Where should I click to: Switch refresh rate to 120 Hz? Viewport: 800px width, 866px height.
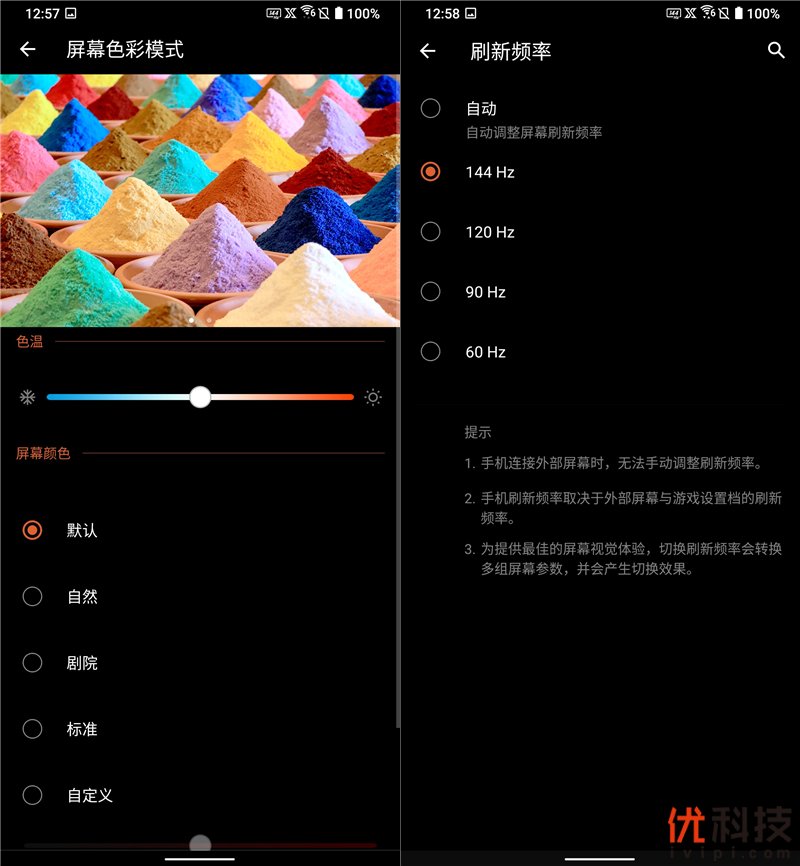(x=431, y=232)
